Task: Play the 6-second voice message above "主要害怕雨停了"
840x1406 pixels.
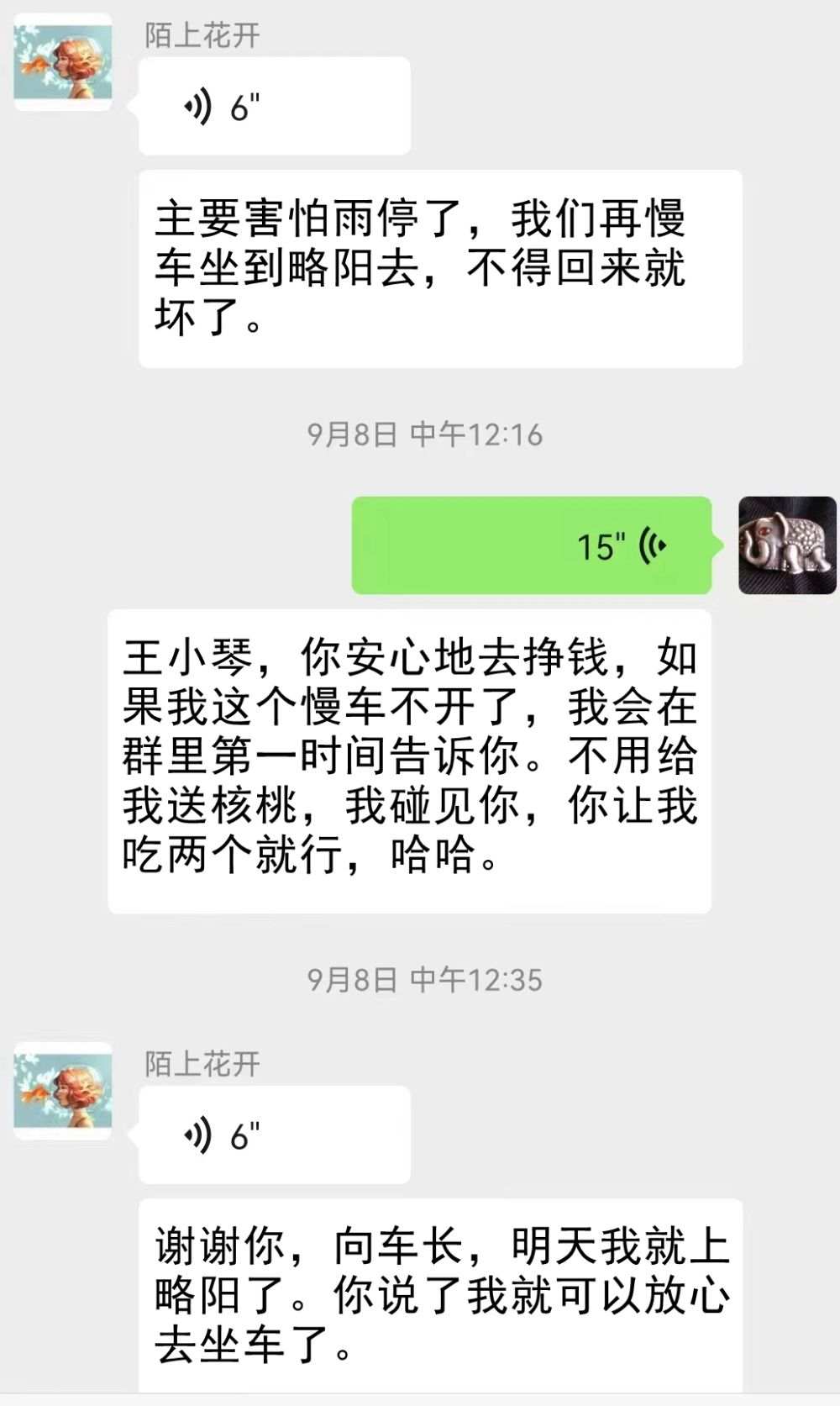Action: 274,106
